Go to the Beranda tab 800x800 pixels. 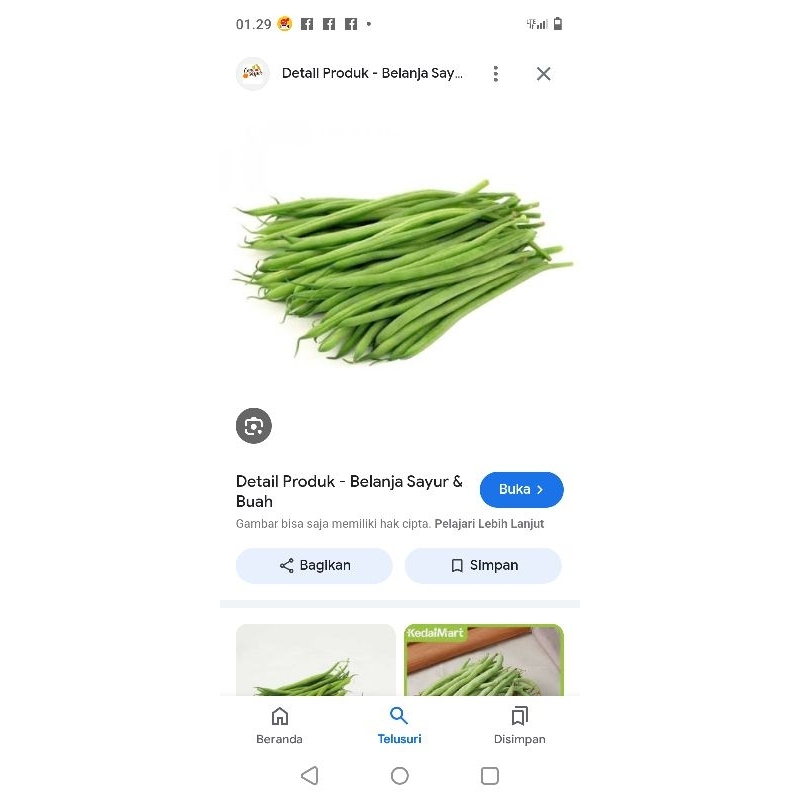(x=280, y=726)
